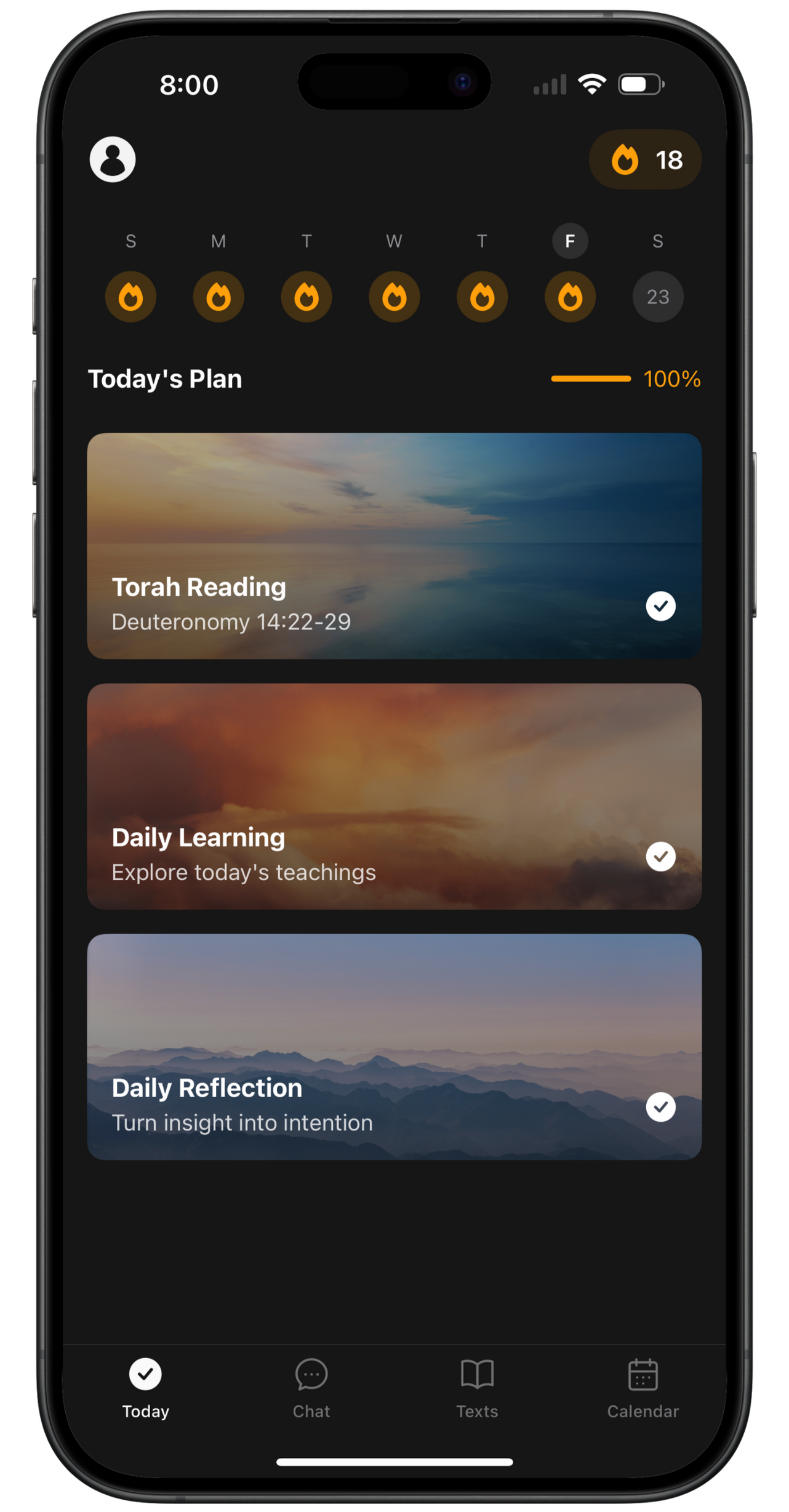Toggle the Daily Learning completion checkmark
The width and height of the screenshot is (789, 1512).
660,857
